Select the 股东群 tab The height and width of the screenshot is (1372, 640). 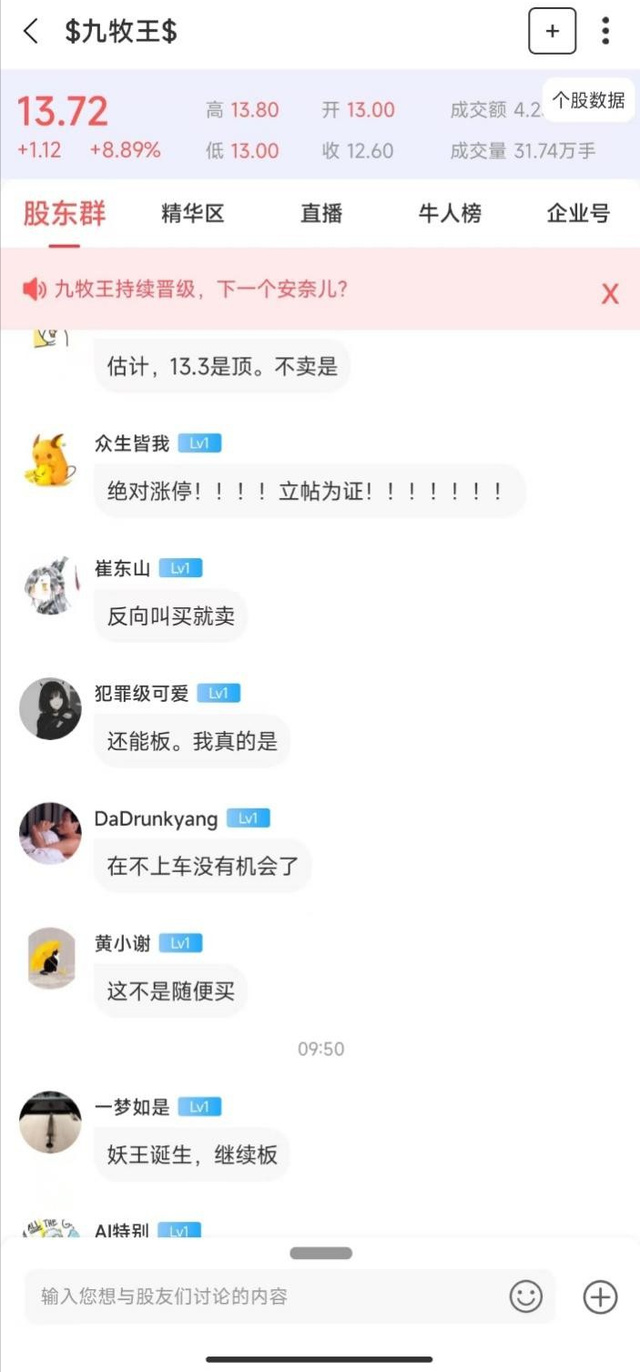(64, 213)
